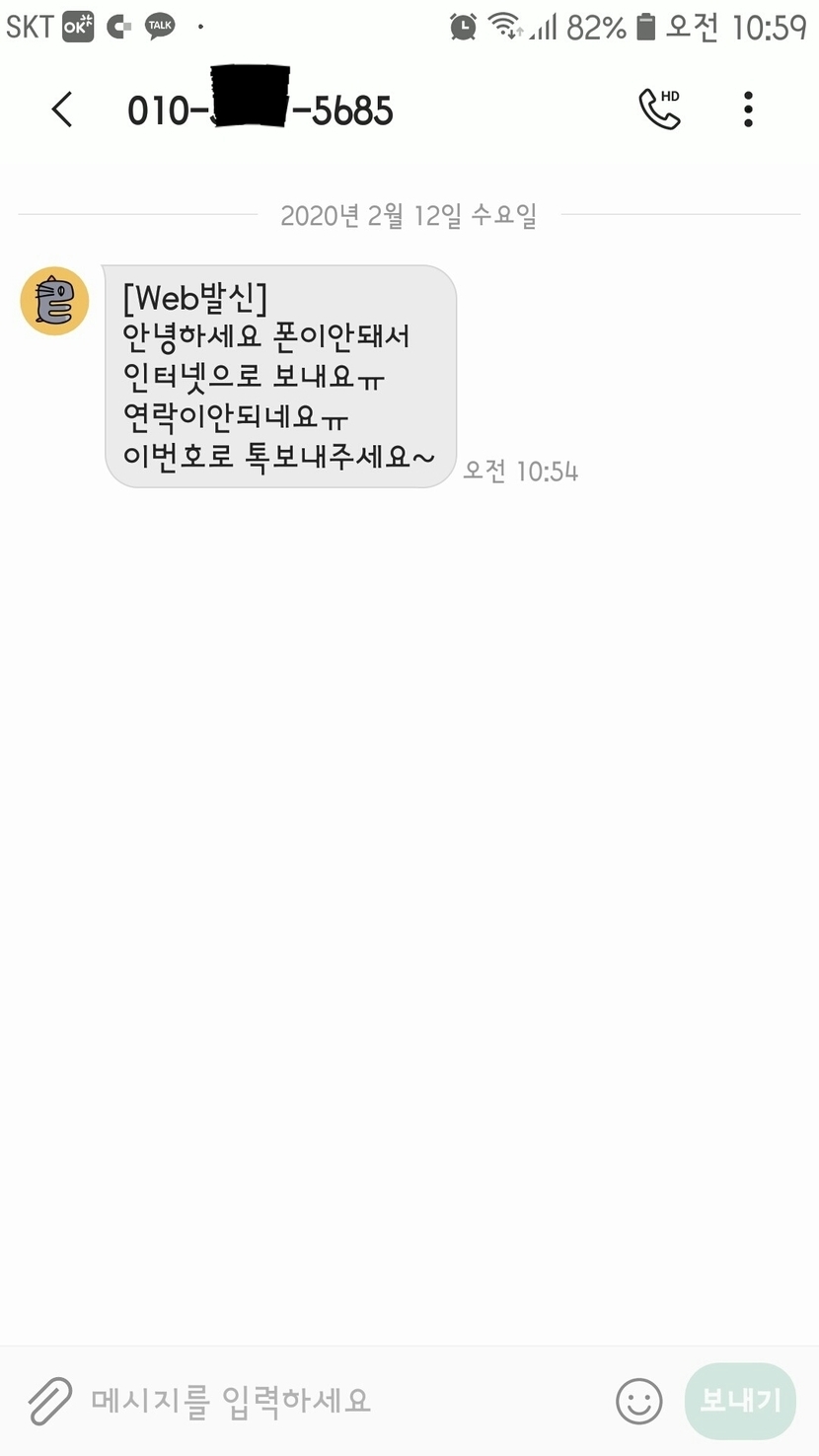The image size is (819, 1456).
Task: Tap the sender's avatar icon
Action: pos(54,301)
